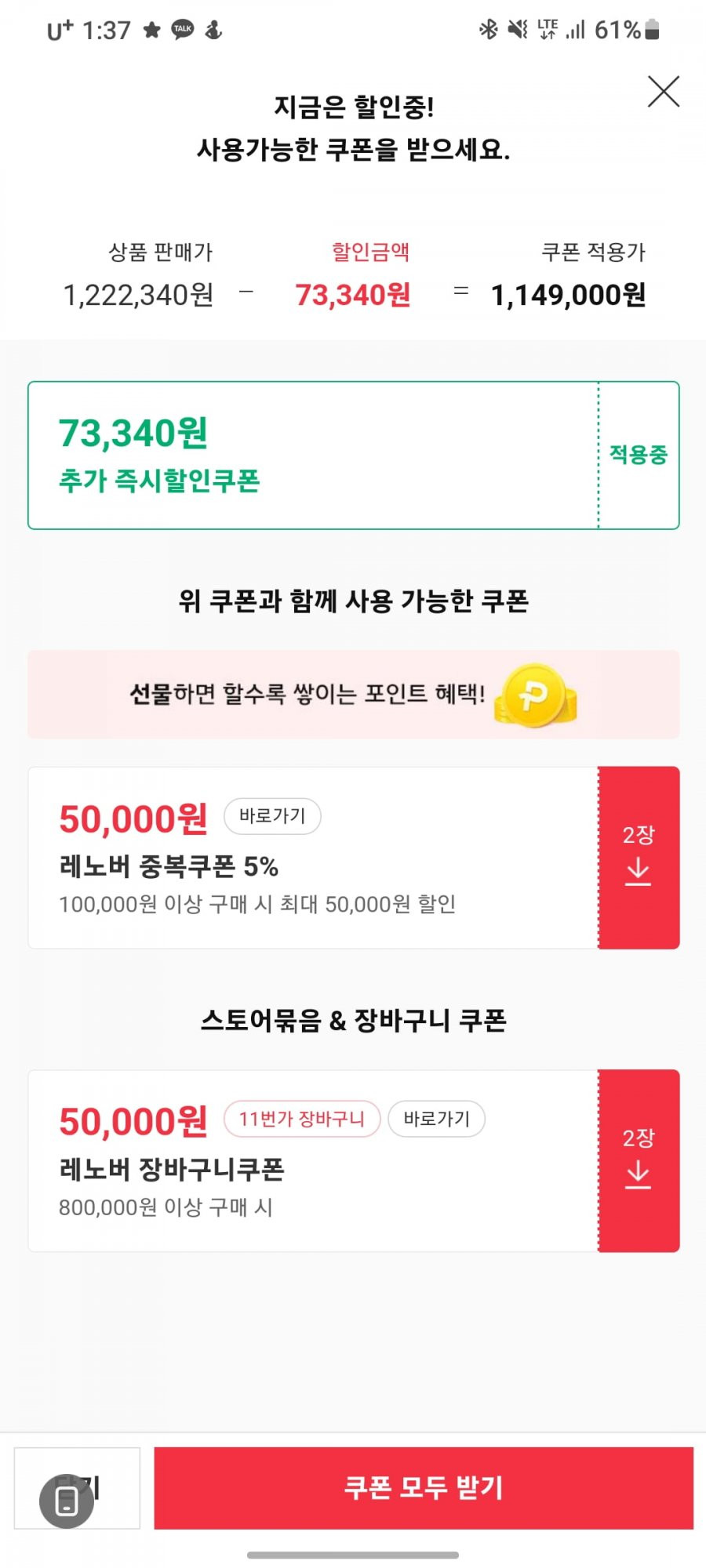706x1568 pixels.
Task: Tap 바로가기 on 레노버 장바구니쿠폰
Action: coord(436,1119)
